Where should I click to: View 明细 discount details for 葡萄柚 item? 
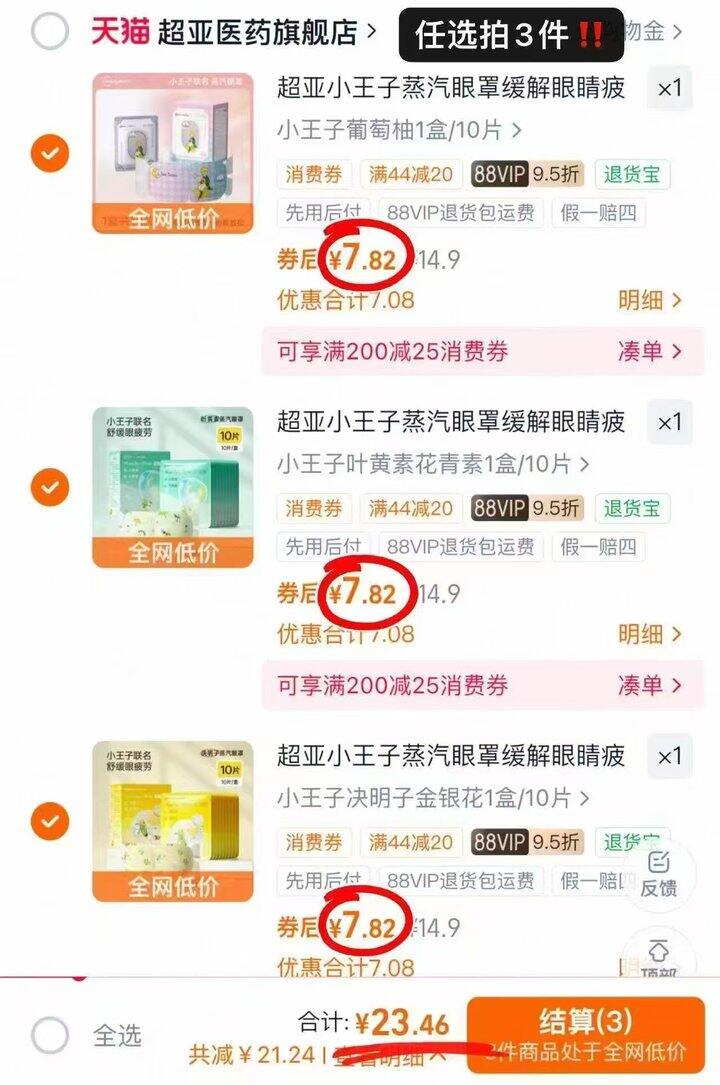pyautogui.click(x=649, y=300)
